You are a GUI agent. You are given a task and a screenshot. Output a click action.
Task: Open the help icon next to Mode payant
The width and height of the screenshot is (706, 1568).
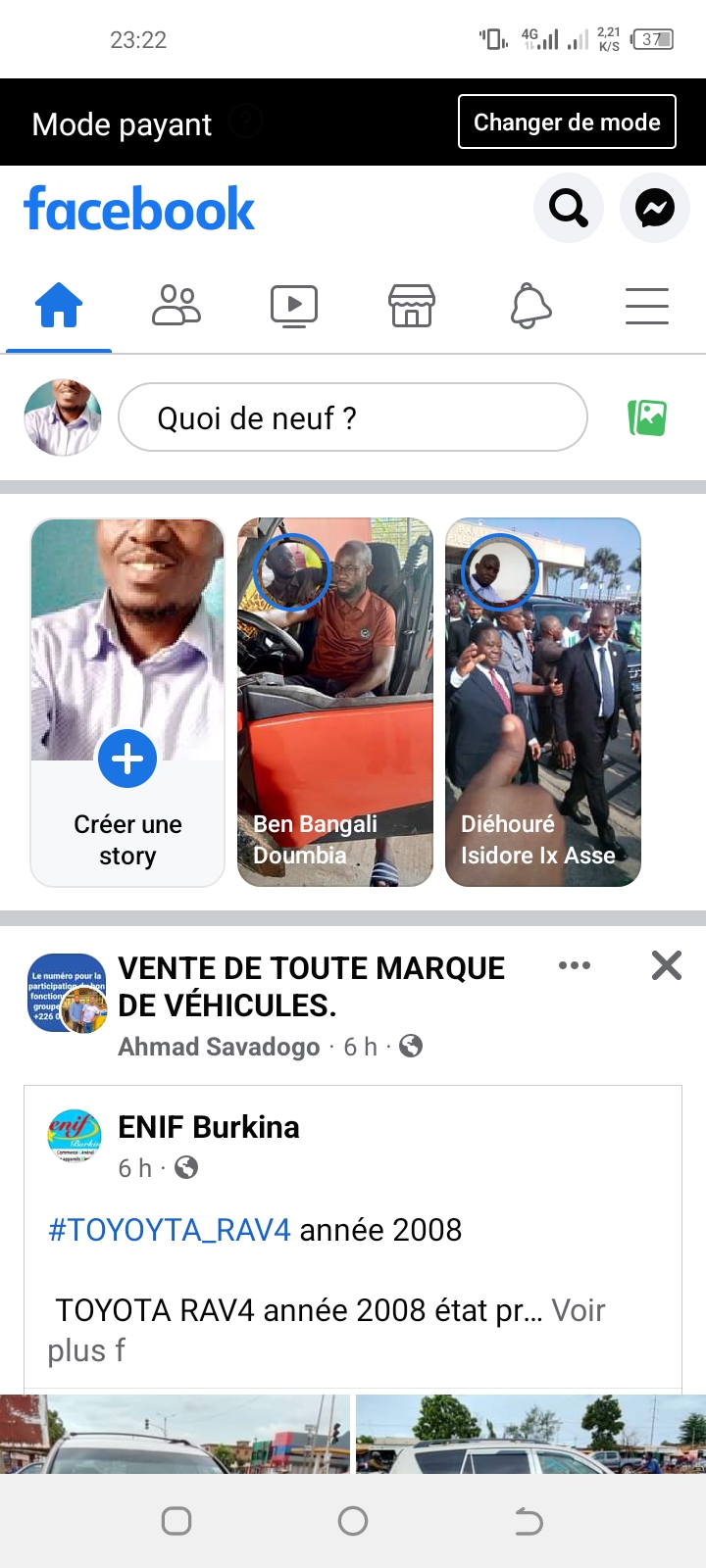click(x=245, y=122)
